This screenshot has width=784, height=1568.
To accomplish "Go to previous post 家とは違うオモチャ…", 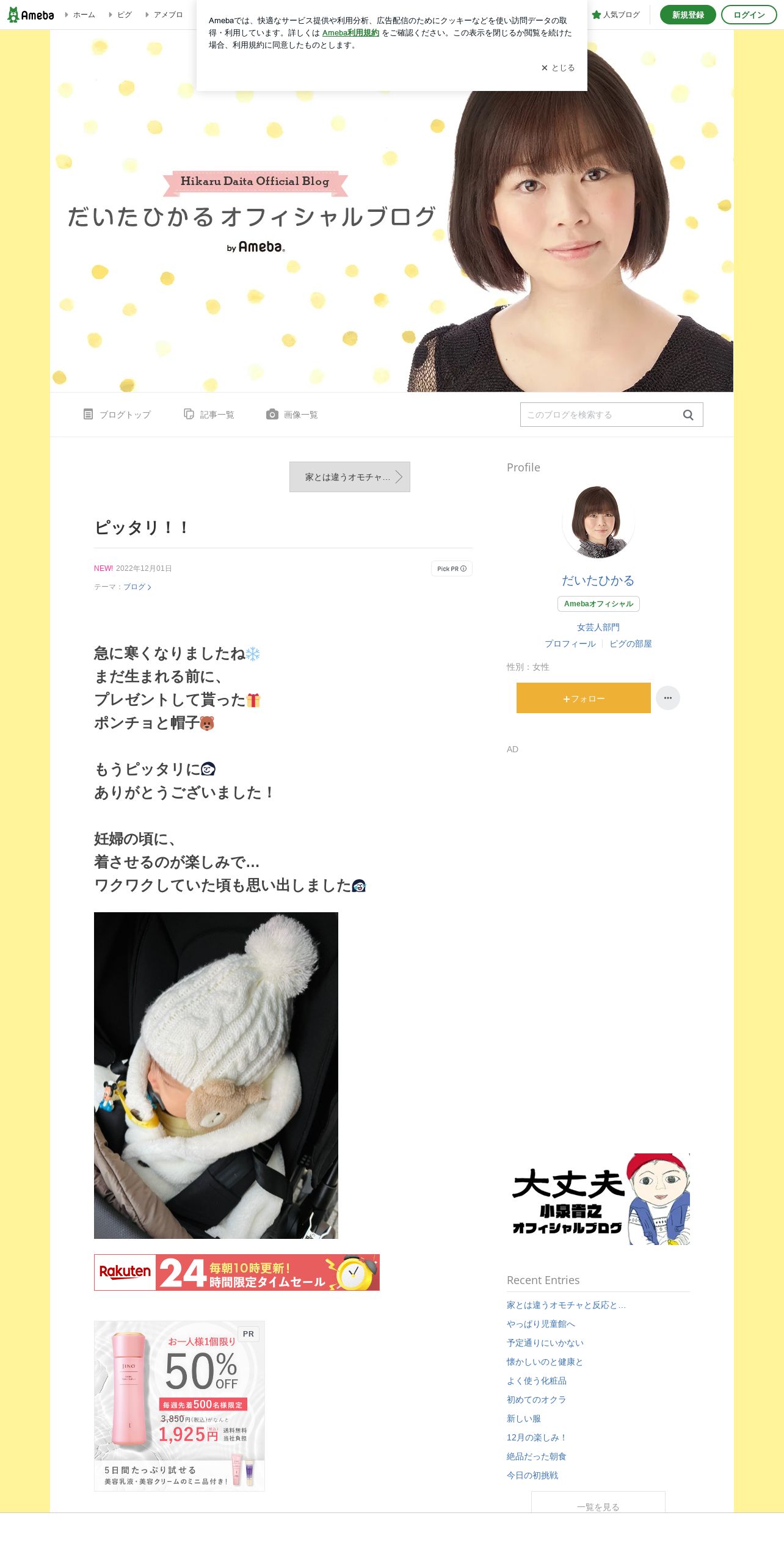I will [x=350, y=477].
